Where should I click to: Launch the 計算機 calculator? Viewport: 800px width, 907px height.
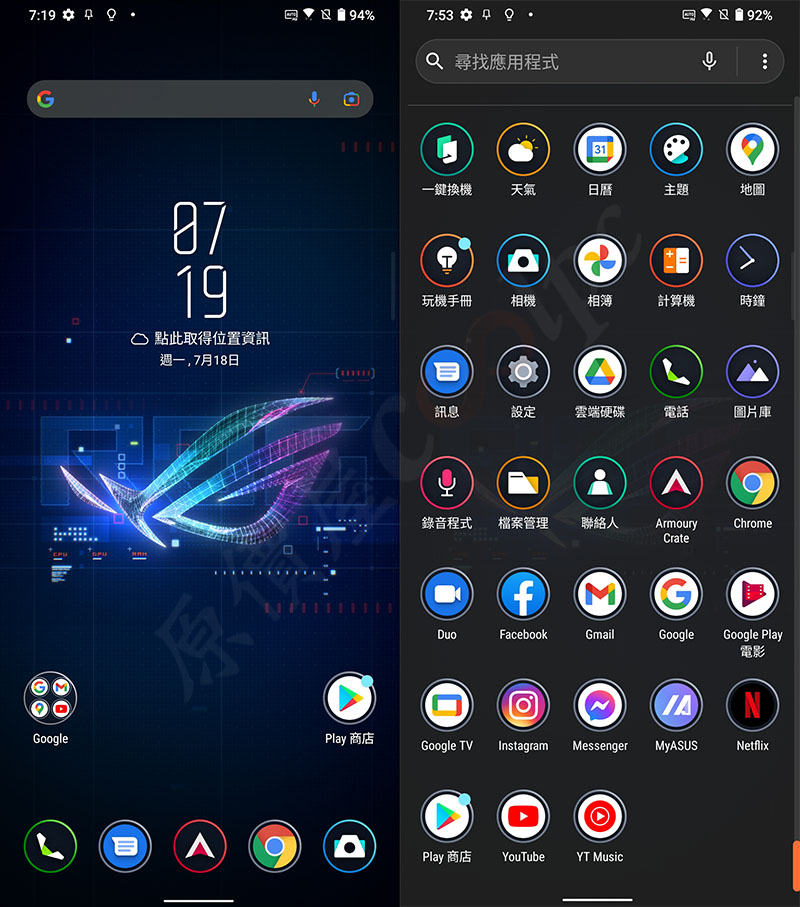[676, 261]
